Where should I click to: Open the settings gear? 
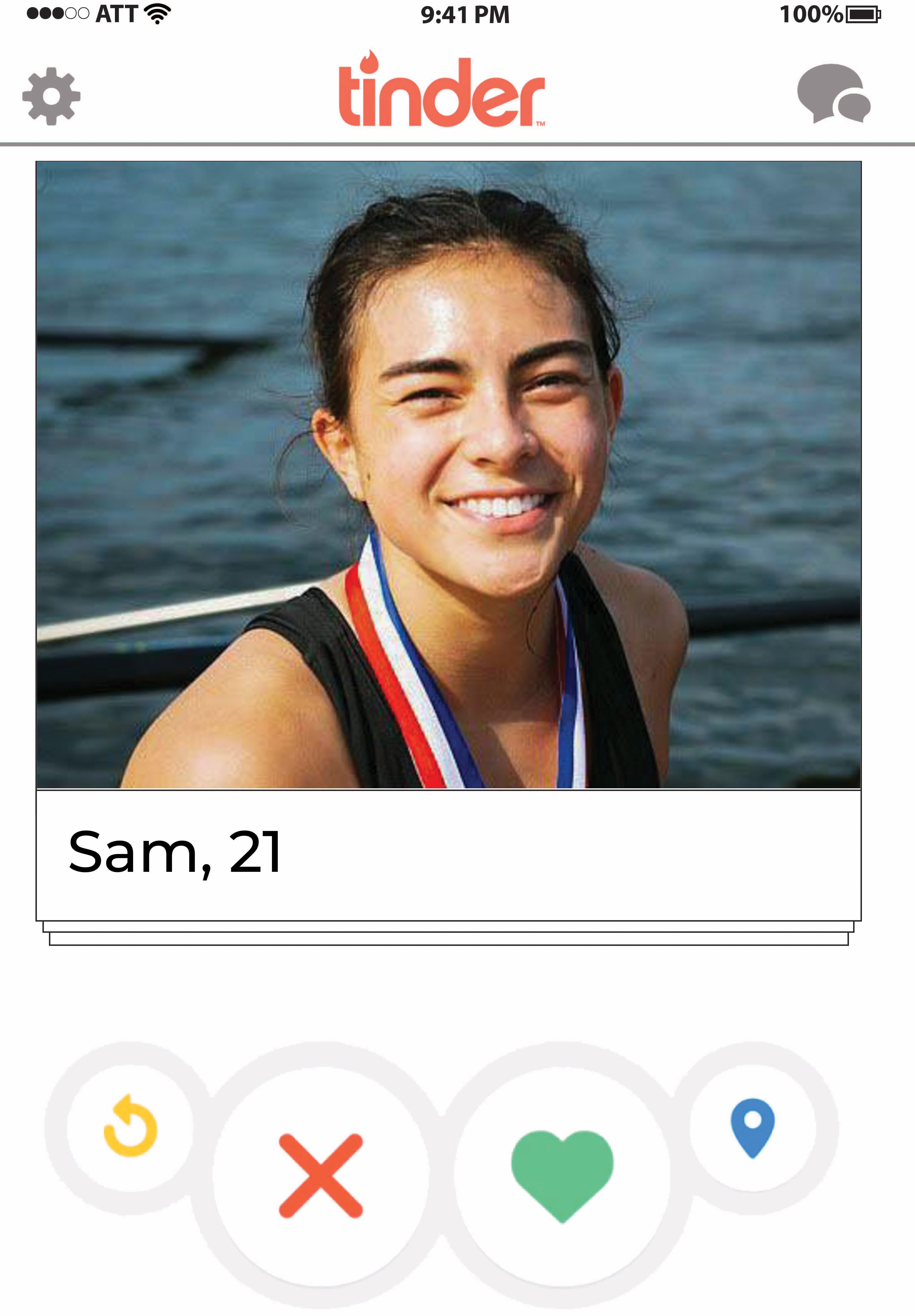click(x=51, y=96)
